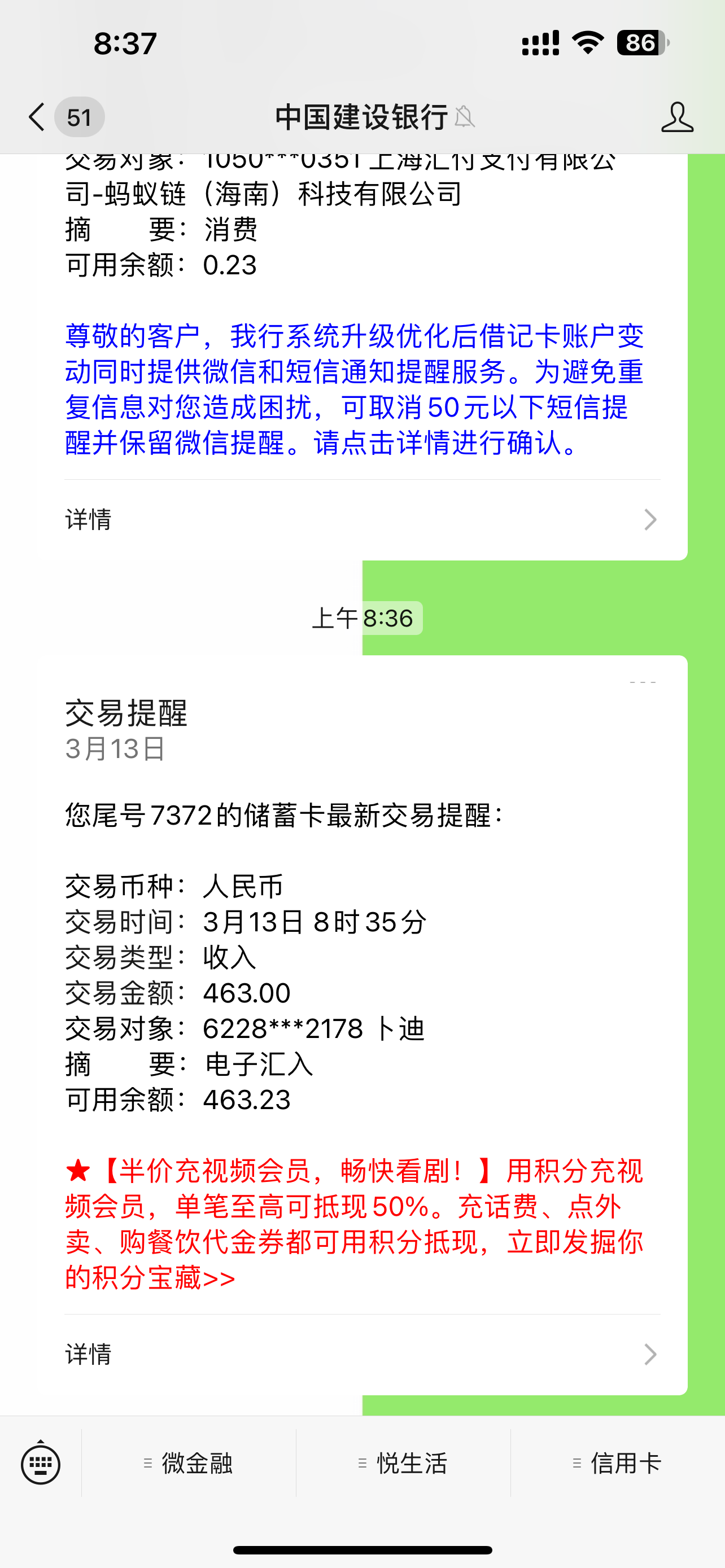Switch to keyboard input mode
The image size is (725, 1568).
click(41, 1464)
